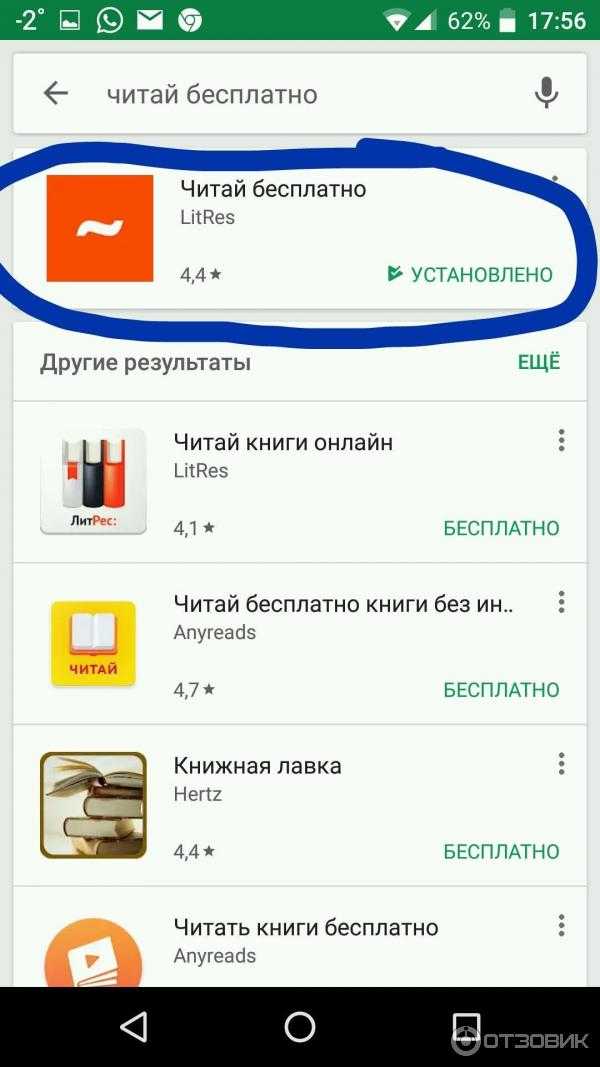Open overflow menu for Книжная лавка

pyautogui.click(x=561, y=764)
